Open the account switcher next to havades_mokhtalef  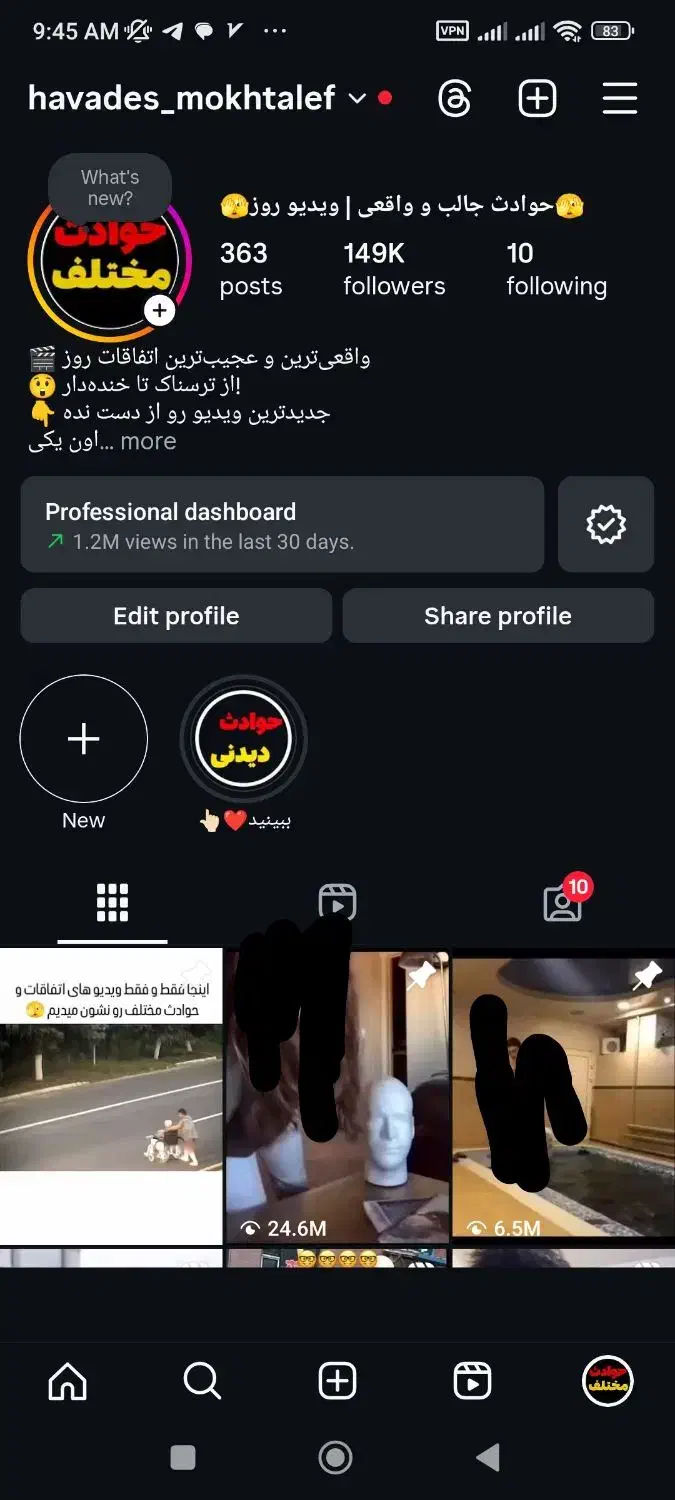(x=357, y=98)
